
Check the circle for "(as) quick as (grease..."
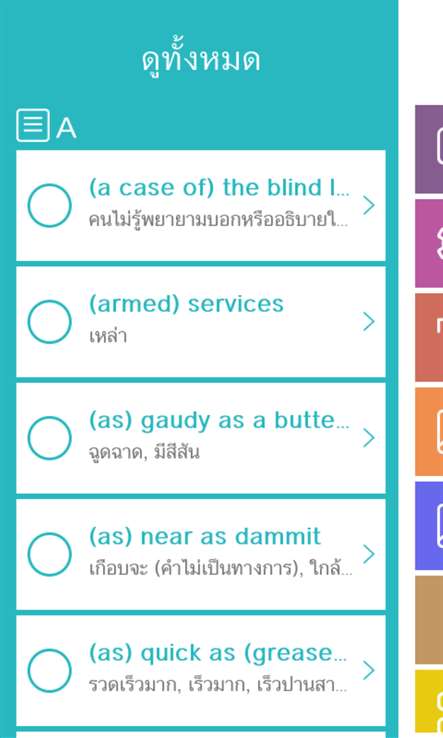click(49, 671)
